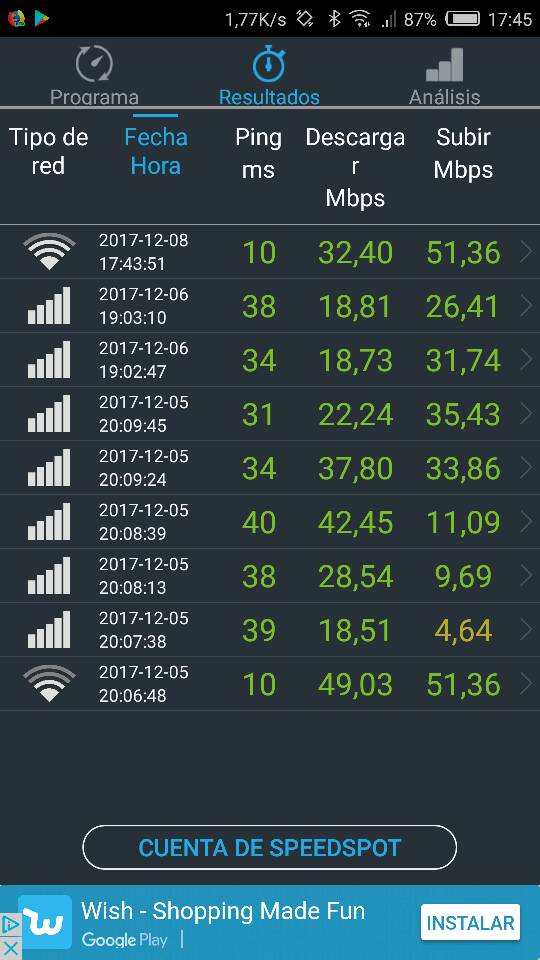View details of the 19:02:47 test
The height and width of the screenshot is (960, 540).
[270, 359]
